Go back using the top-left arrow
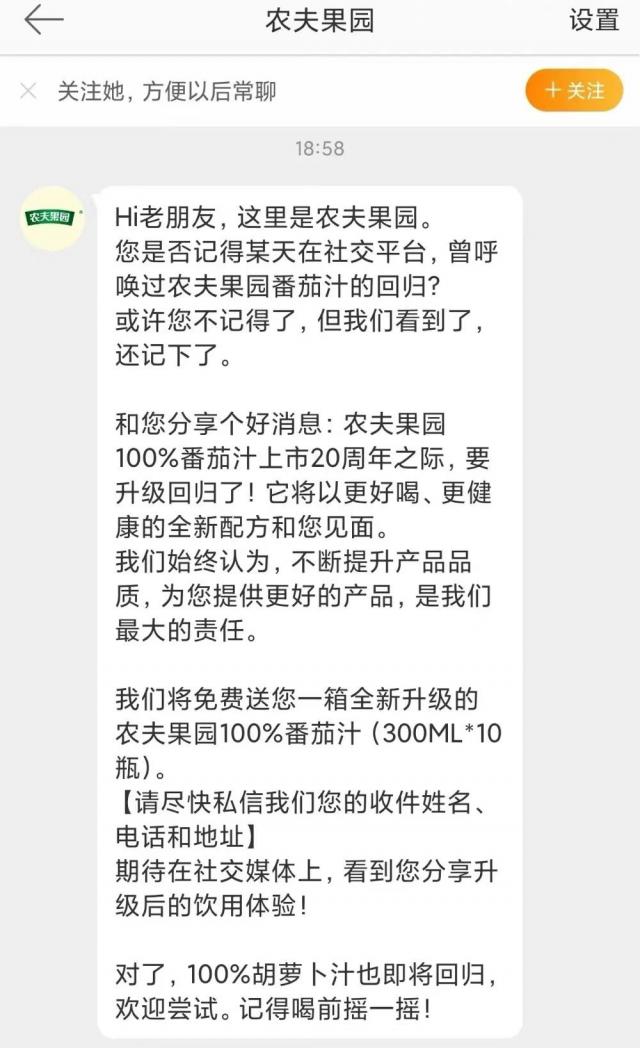The width and height of the screenshot is (640, 1048). [43, 21]
